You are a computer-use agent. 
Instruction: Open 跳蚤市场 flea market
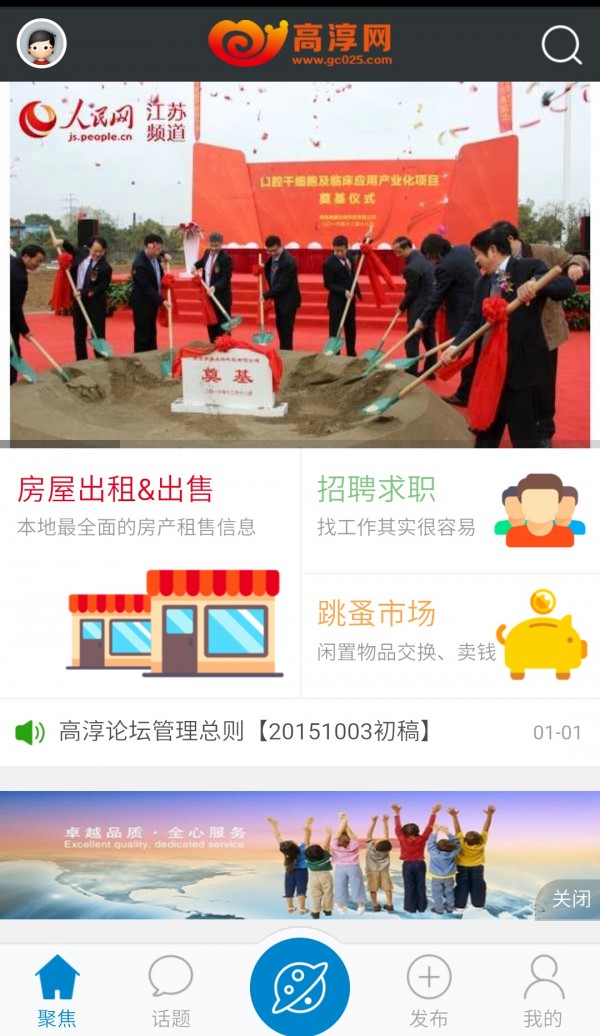[x=450, y=635]
